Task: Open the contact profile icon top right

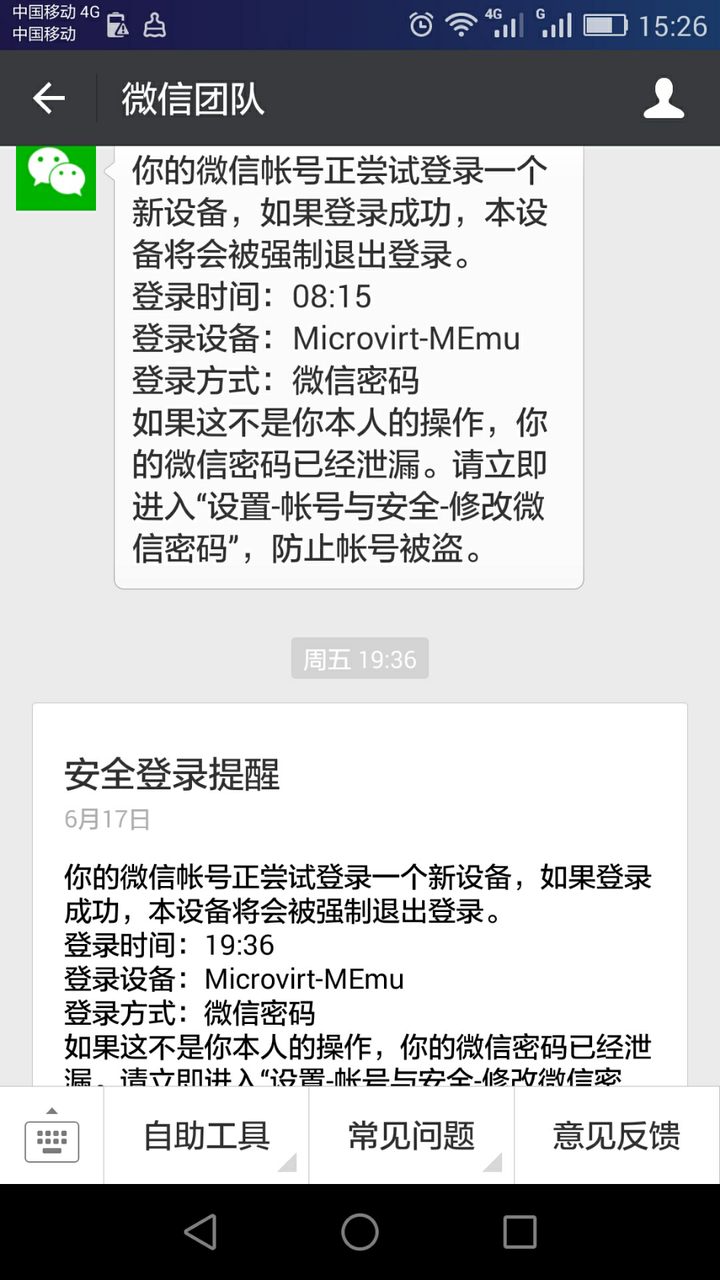Action: (664, 97)
